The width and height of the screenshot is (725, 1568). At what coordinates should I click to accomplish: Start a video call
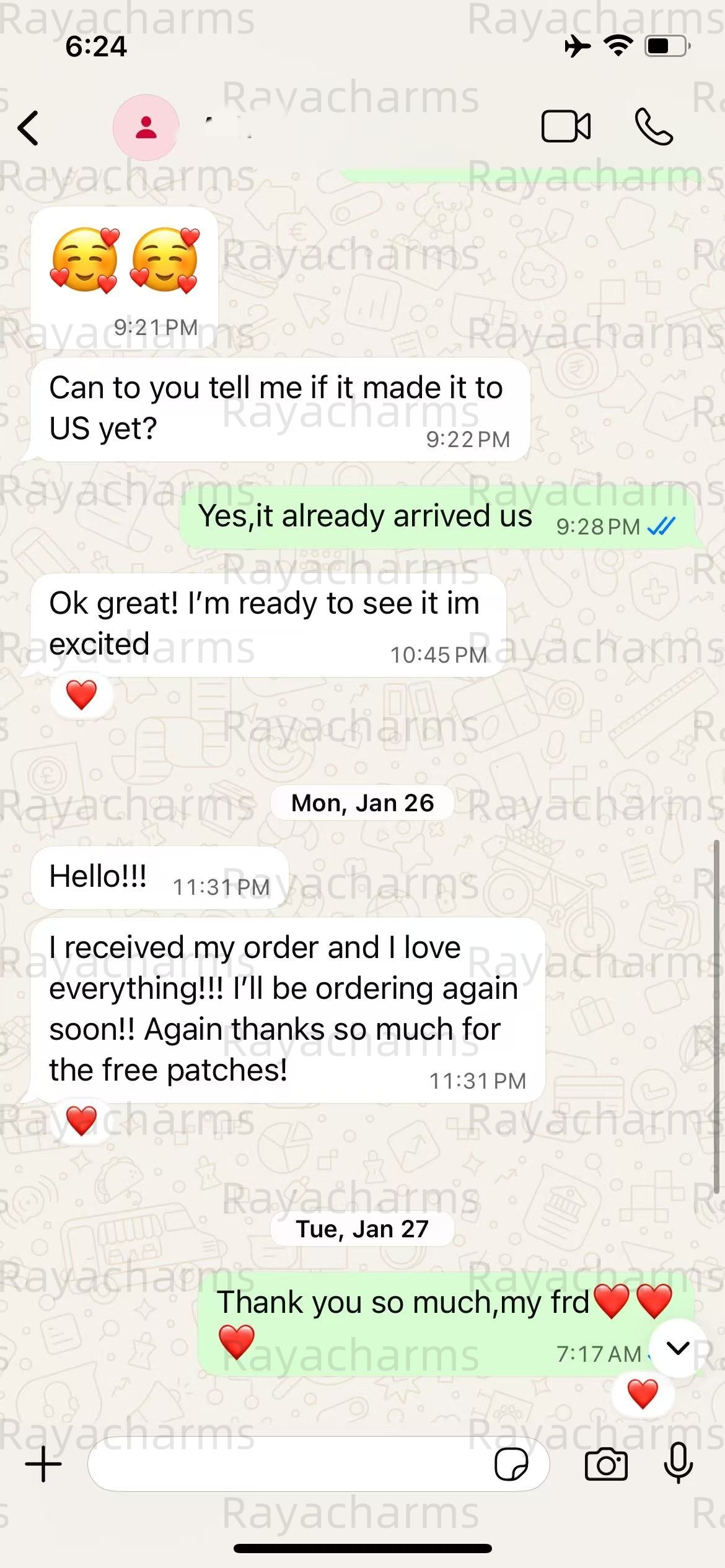click(x=565, y=127)
